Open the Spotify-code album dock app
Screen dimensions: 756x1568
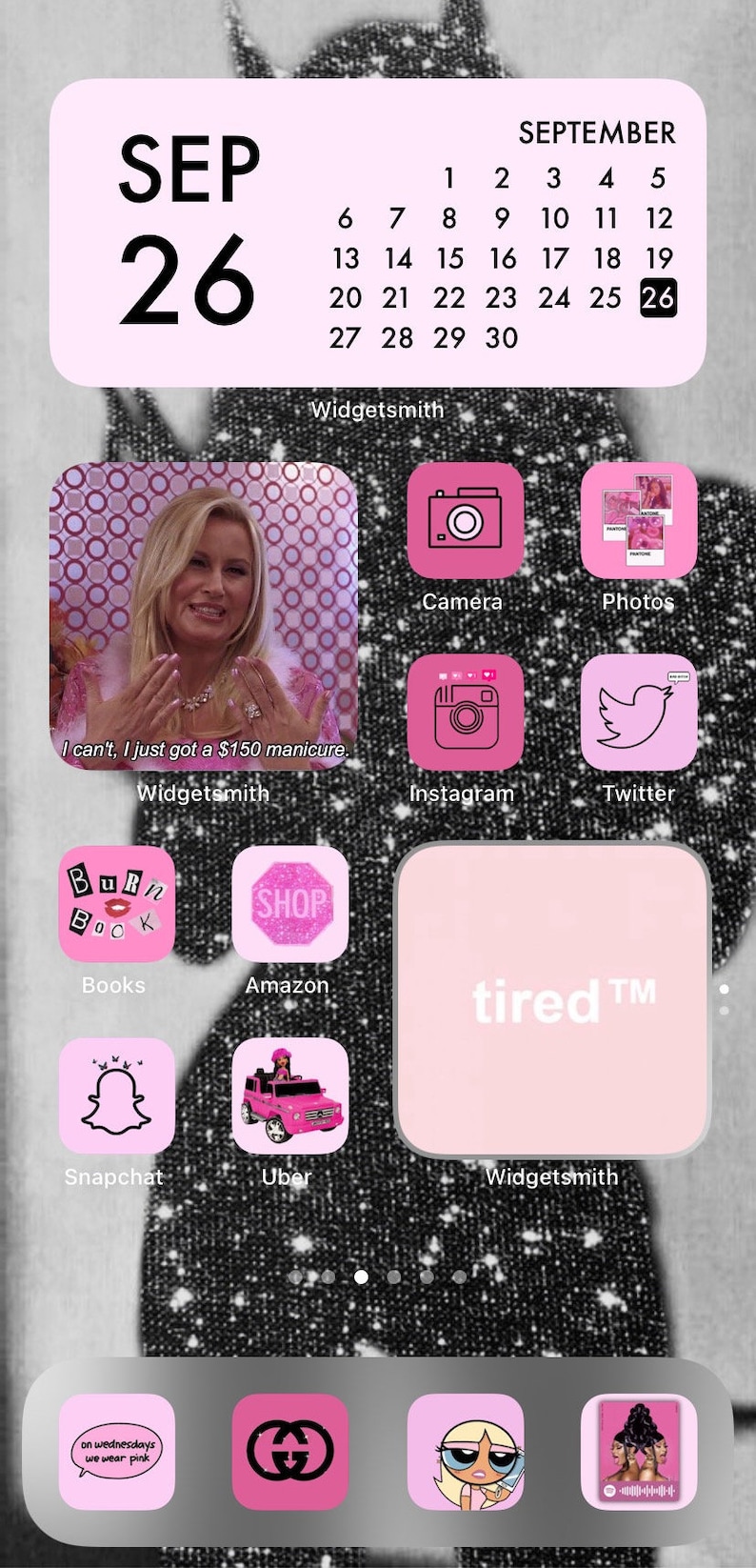click(x=639, y=1452)
